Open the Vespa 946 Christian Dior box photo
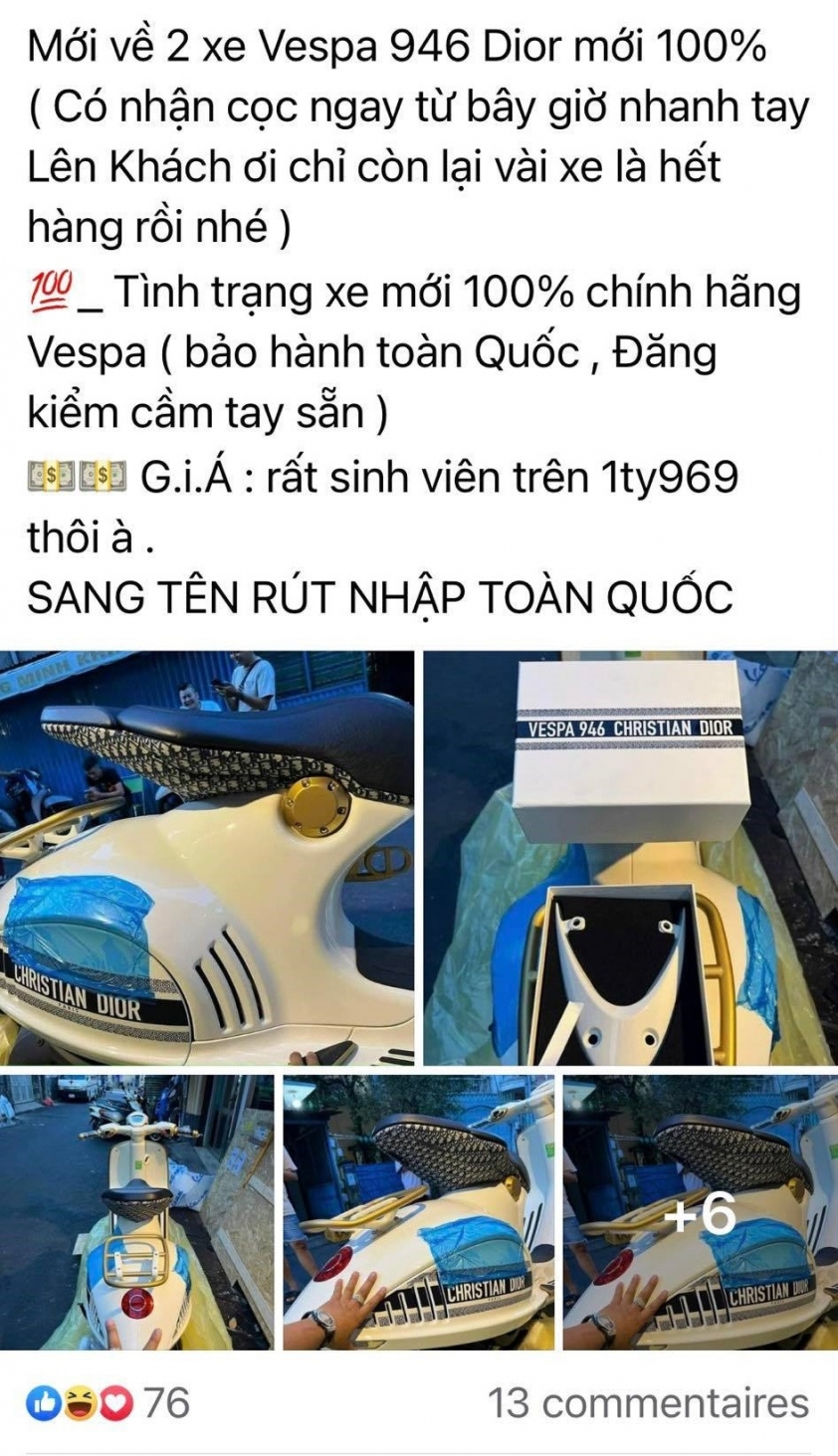This screenshot has height=1456, width=838. tap(631, 858)
